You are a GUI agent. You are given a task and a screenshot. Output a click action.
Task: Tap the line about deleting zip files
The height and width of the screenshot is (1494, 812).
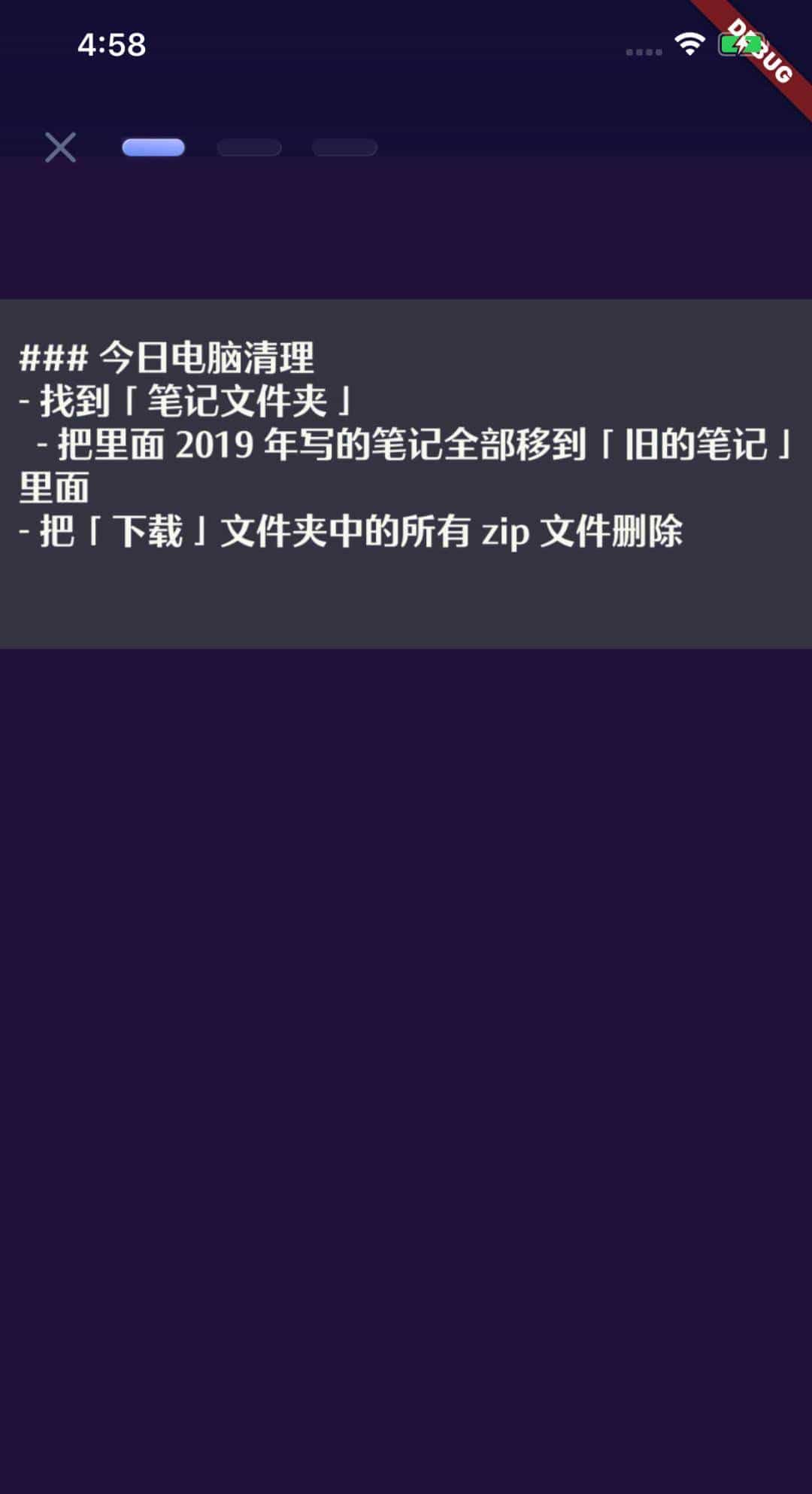coord(353,530)
